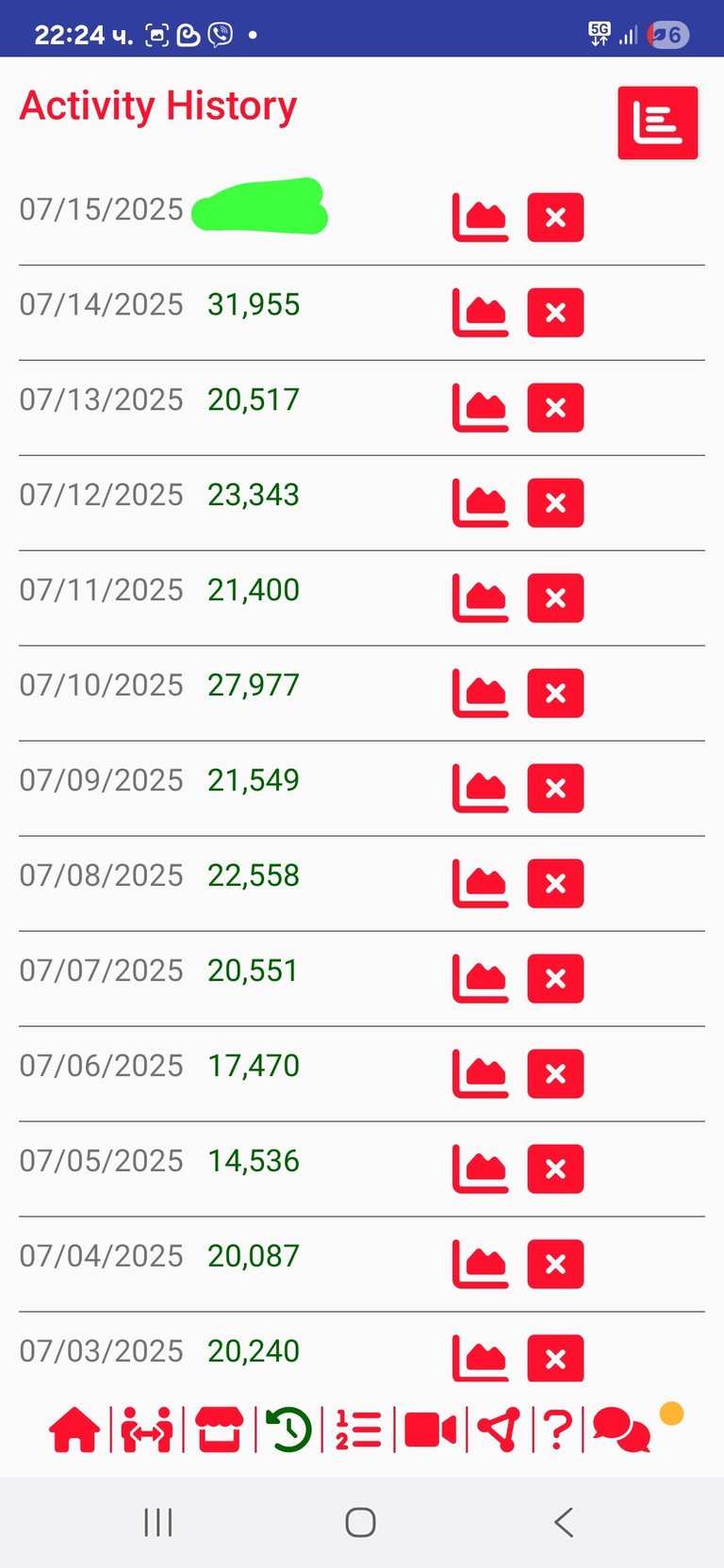Open the numbered list ranking icon
Screen dimensions: 724x1568
358,1429
